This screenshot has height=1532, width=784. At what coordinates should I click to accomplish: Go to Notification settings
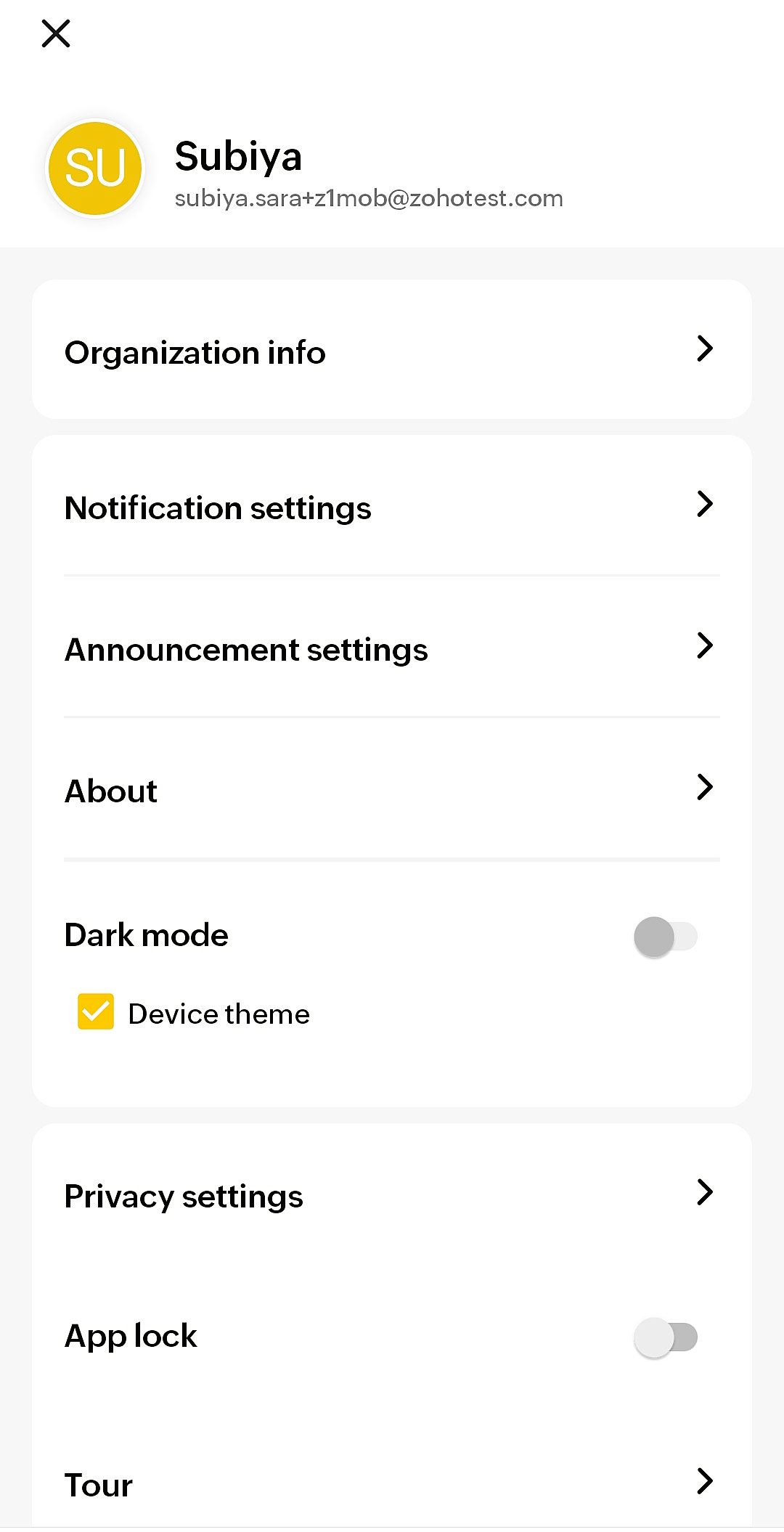pyautogui.click(x=392, y=507)
